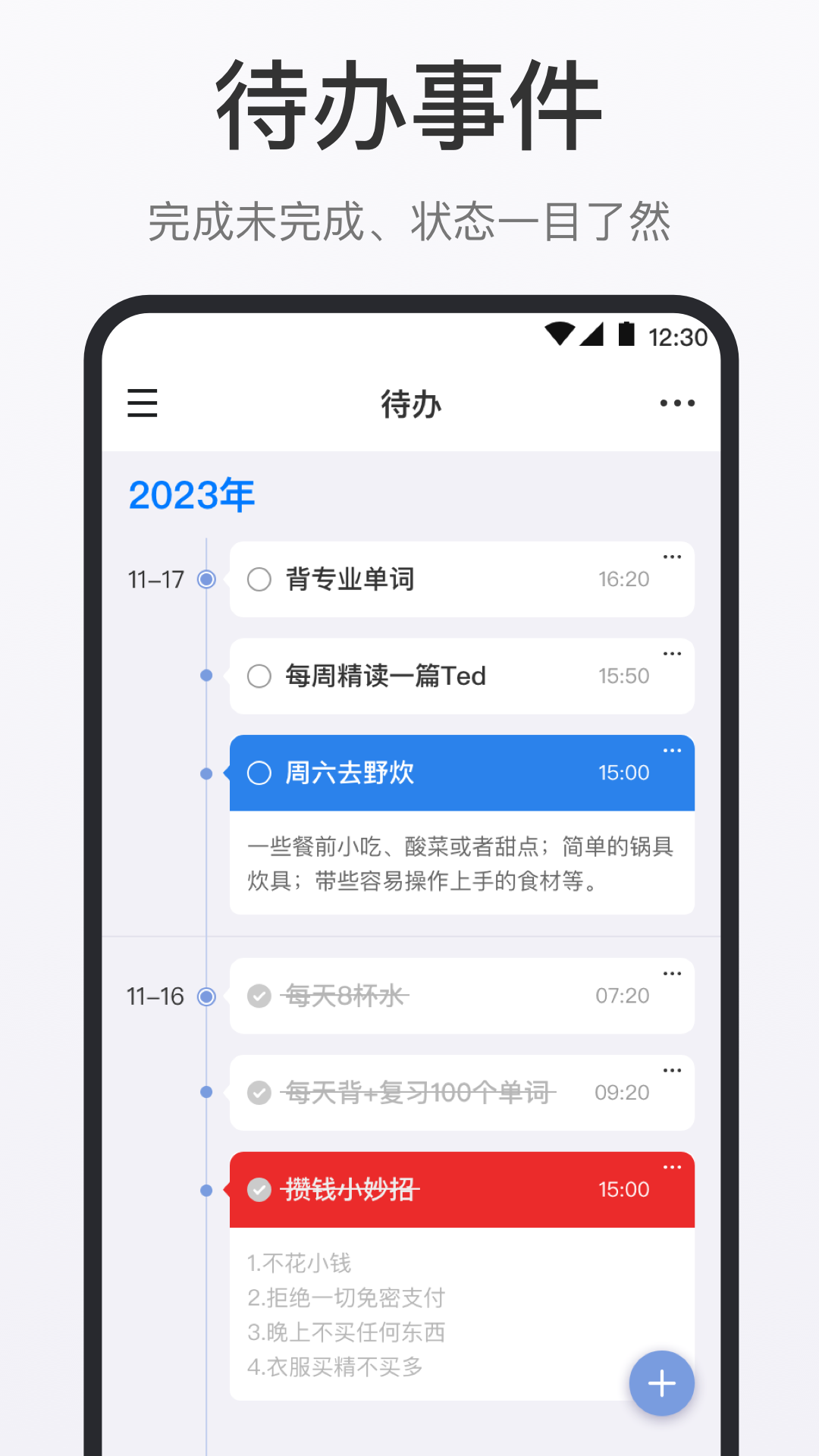Check off the 周六去野炊 task

click(259, 773)
